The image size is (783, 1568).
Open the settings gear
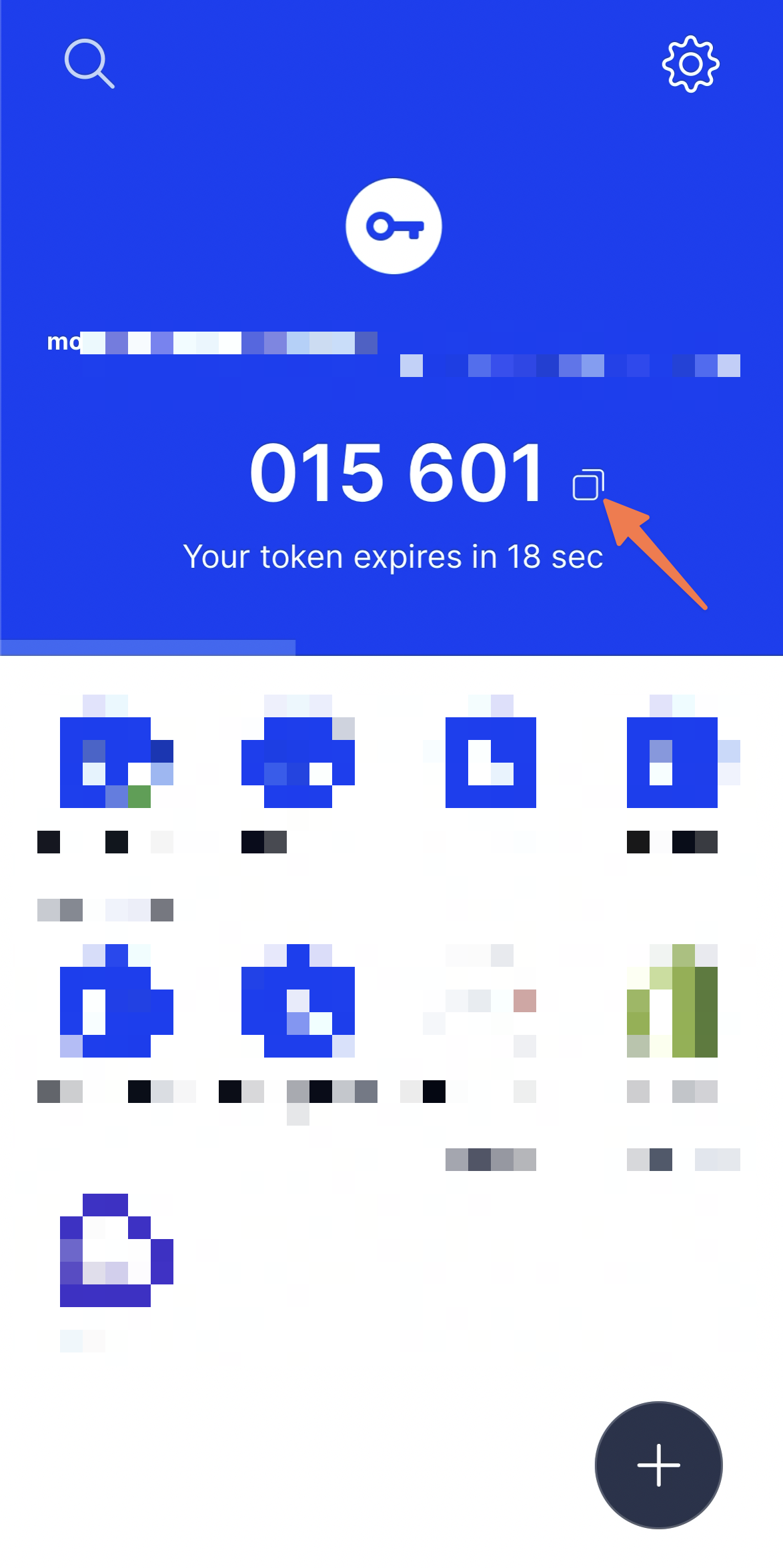point(690,64)
